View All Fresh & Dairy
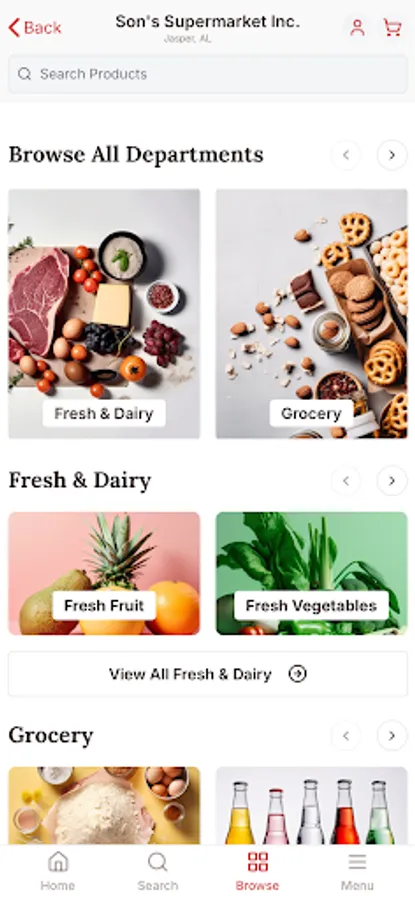415x900 pixels. 208,674
